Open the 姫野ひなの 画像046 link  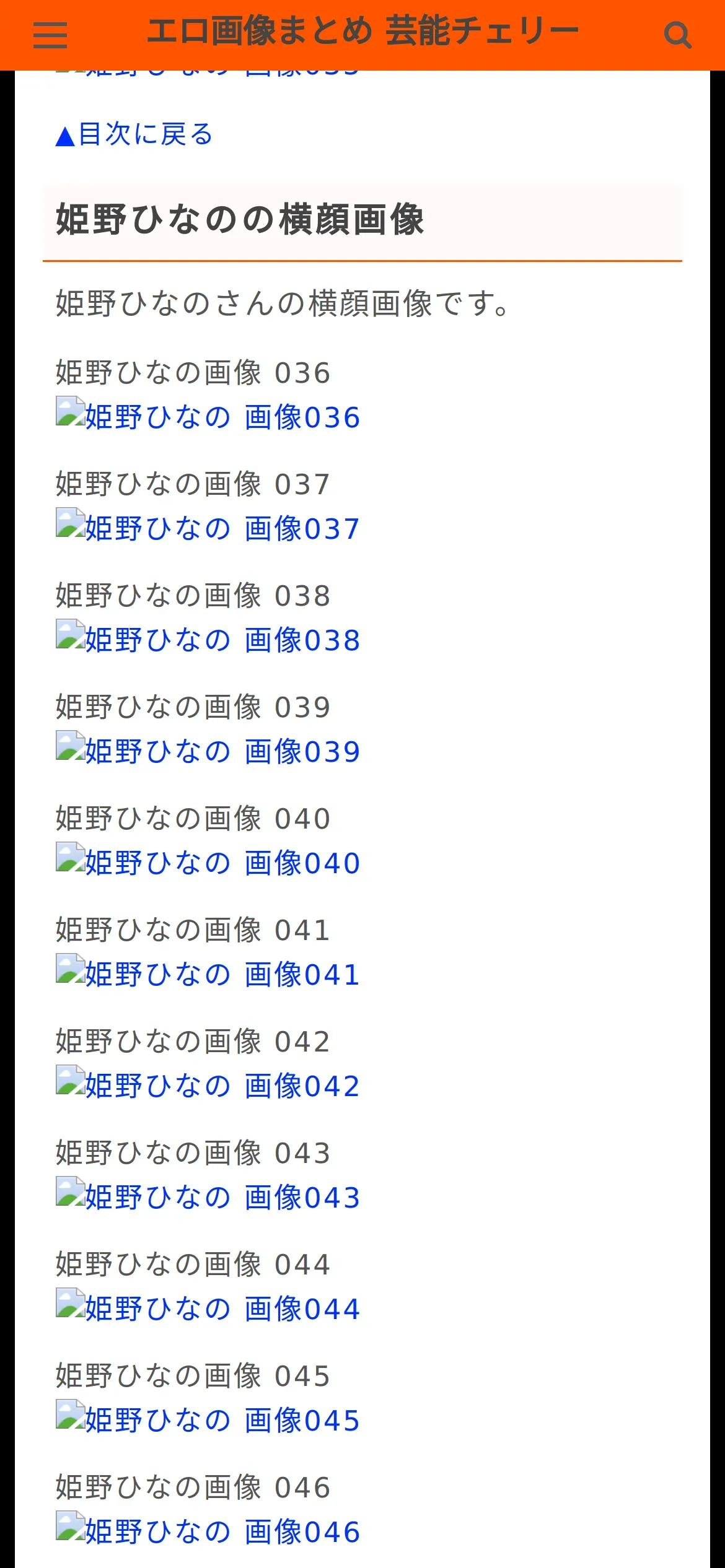[x=208, y=1531]
